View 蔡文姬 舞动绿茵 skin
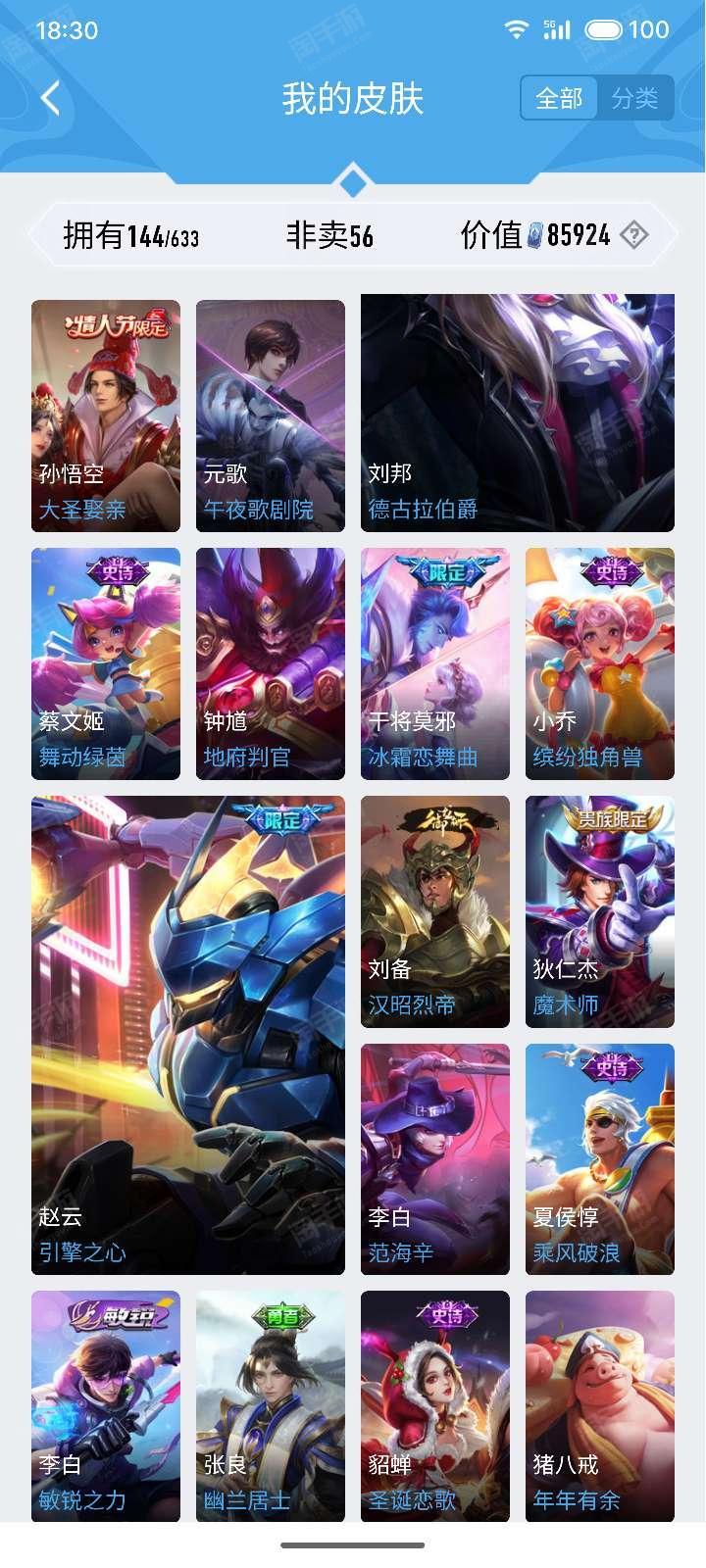The image size is (706, 1568). (x=106, y=663)
